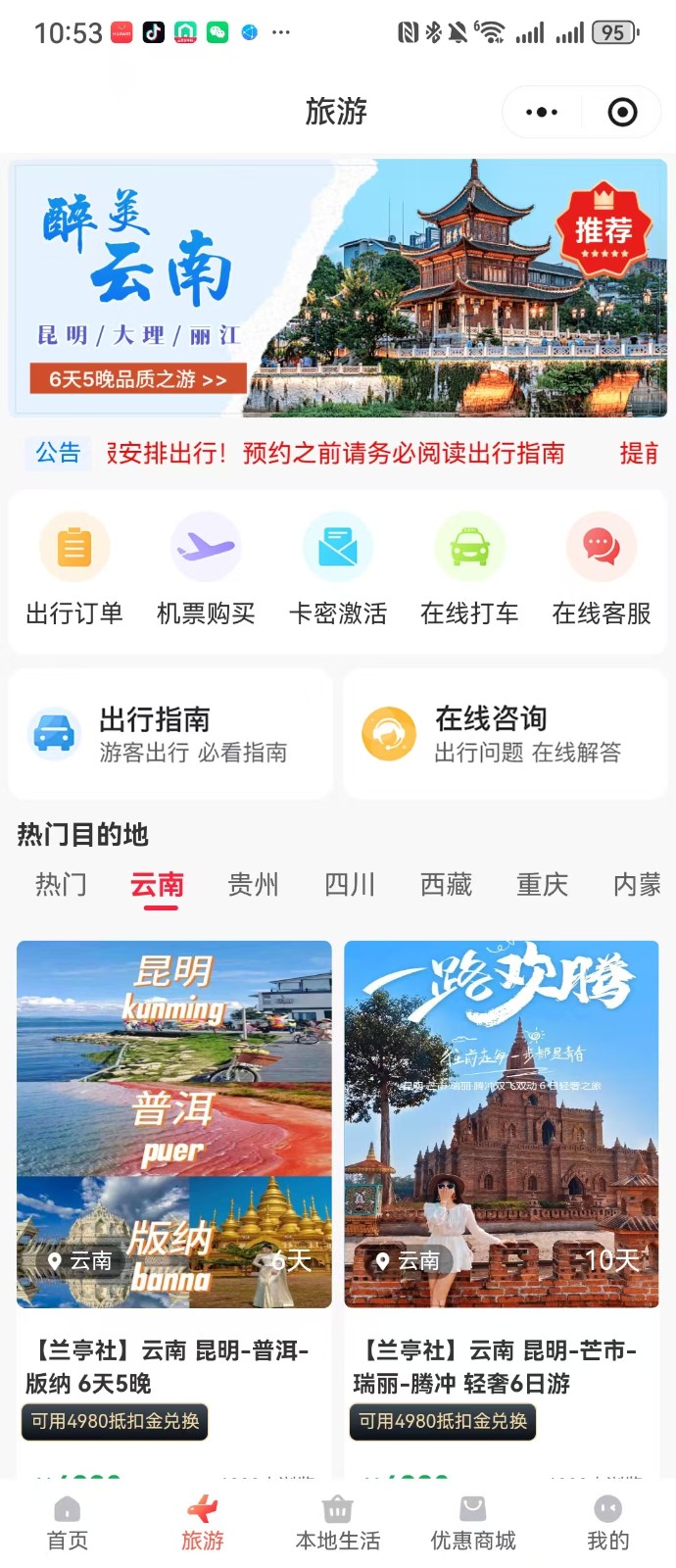
Task: Switch to the 热门 destination tab
Action: [61, 885]
